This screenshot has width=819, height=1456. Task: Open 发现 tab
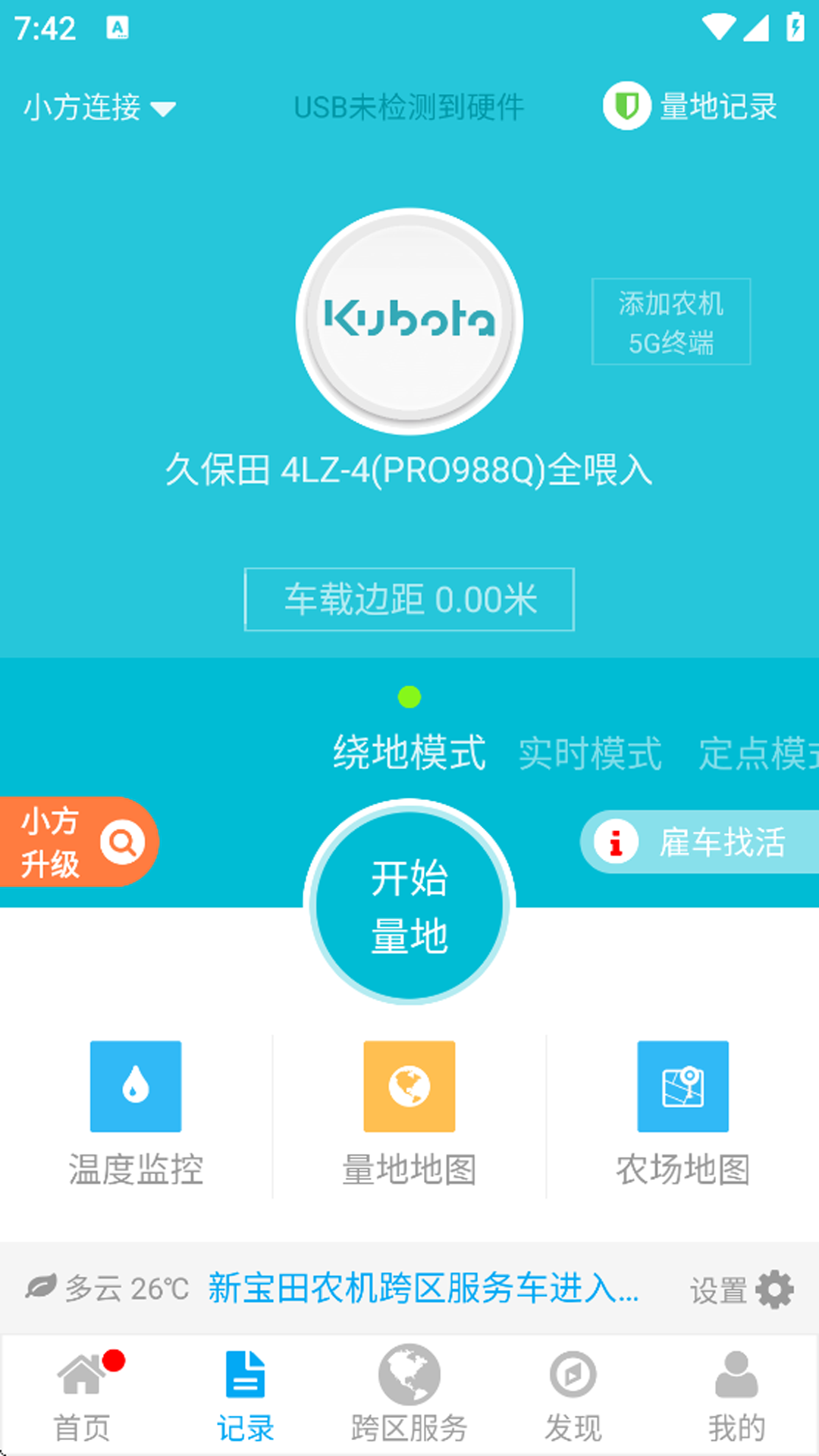tap(573, 1395)
